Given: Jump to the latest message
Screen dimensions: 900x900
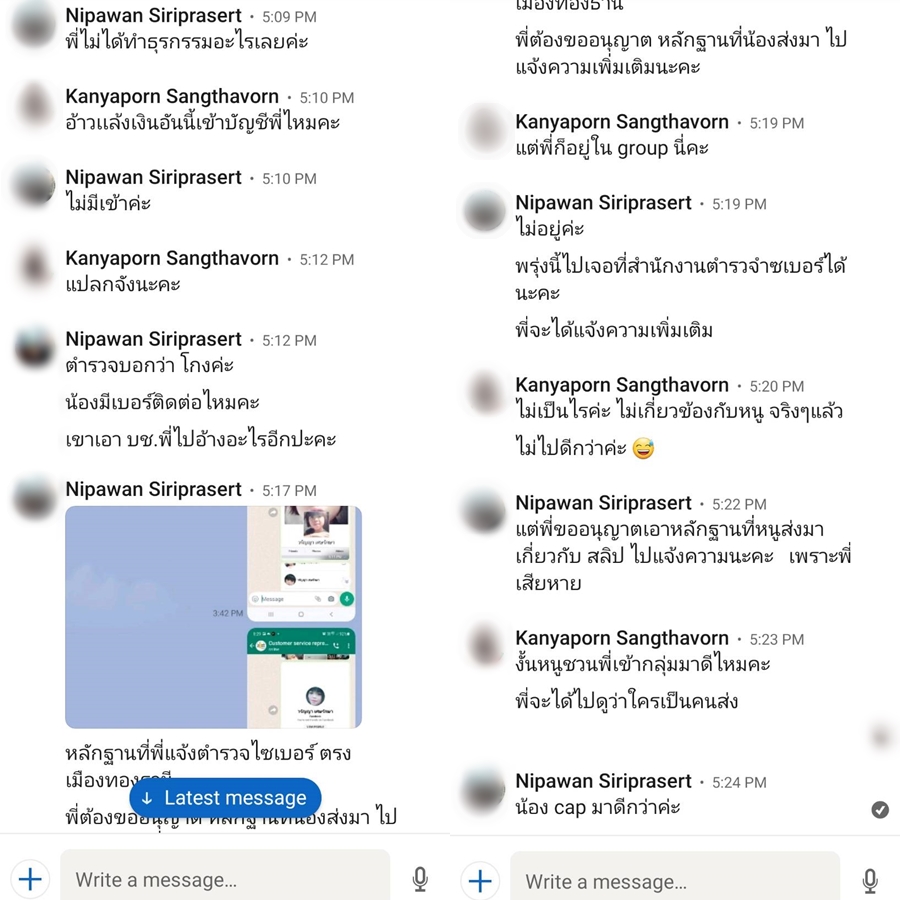Looking at the screenshot, I should [225, 798].
